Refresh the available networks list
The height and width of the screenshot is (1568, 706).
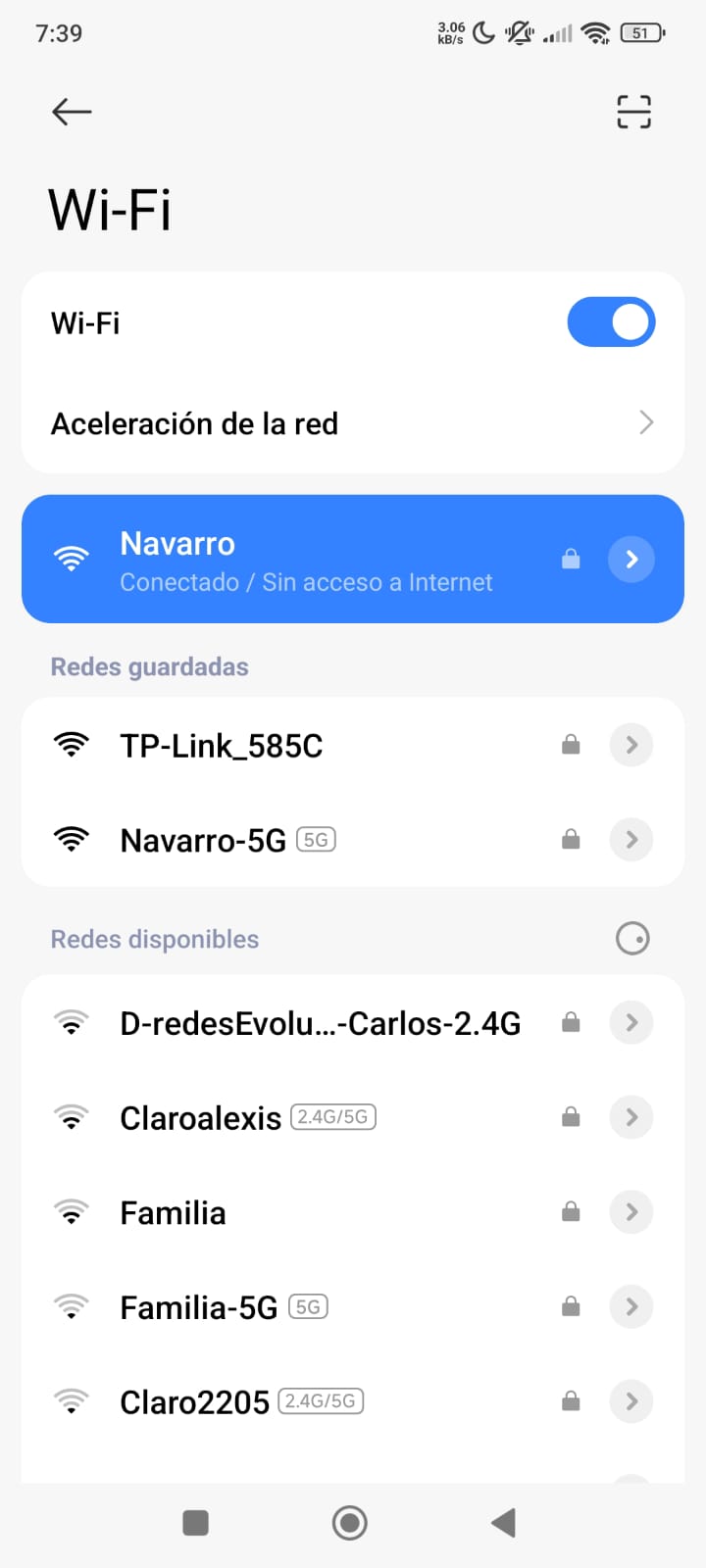pos(632,939)
